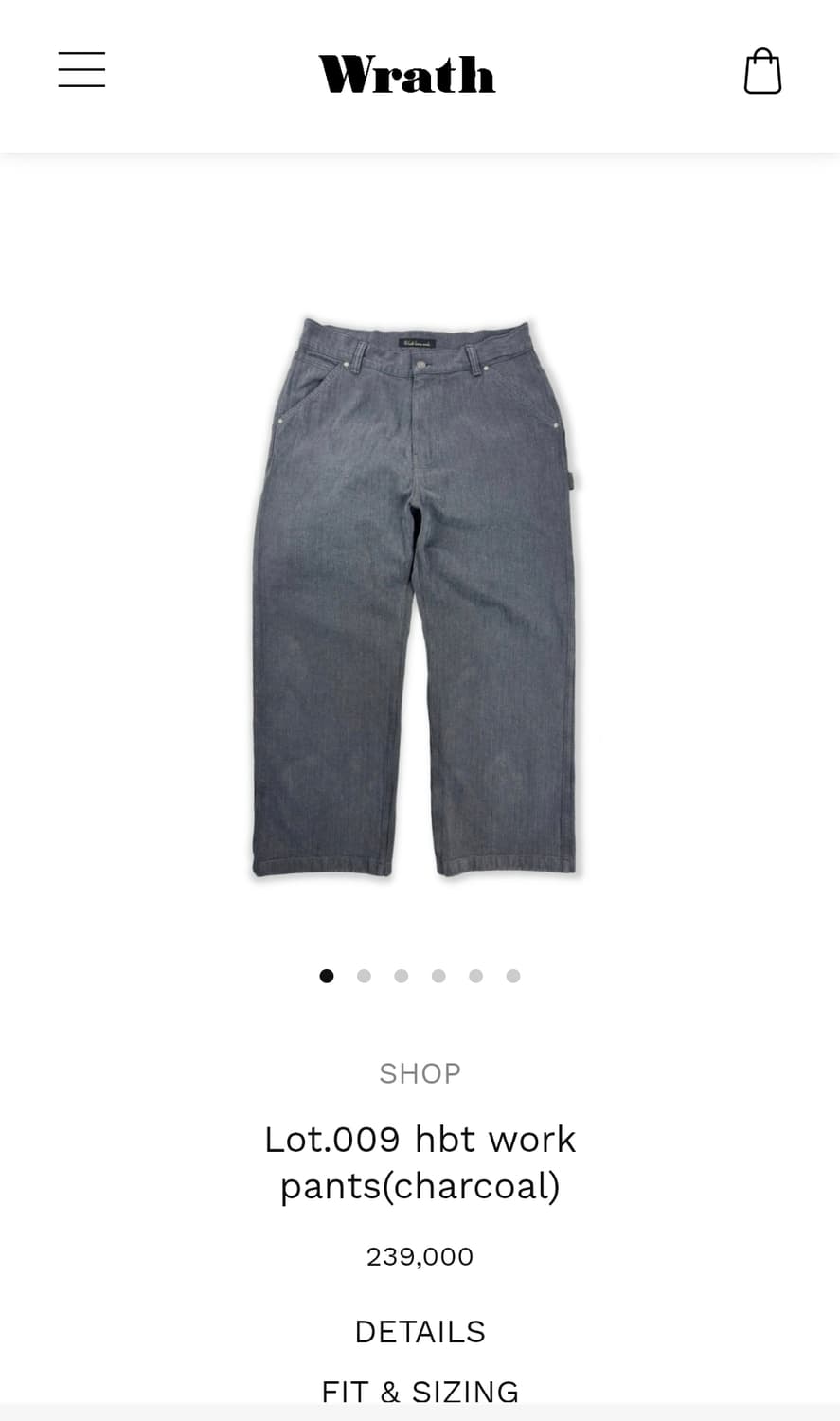Jump to the sixth slide indicator

(513, 975)
